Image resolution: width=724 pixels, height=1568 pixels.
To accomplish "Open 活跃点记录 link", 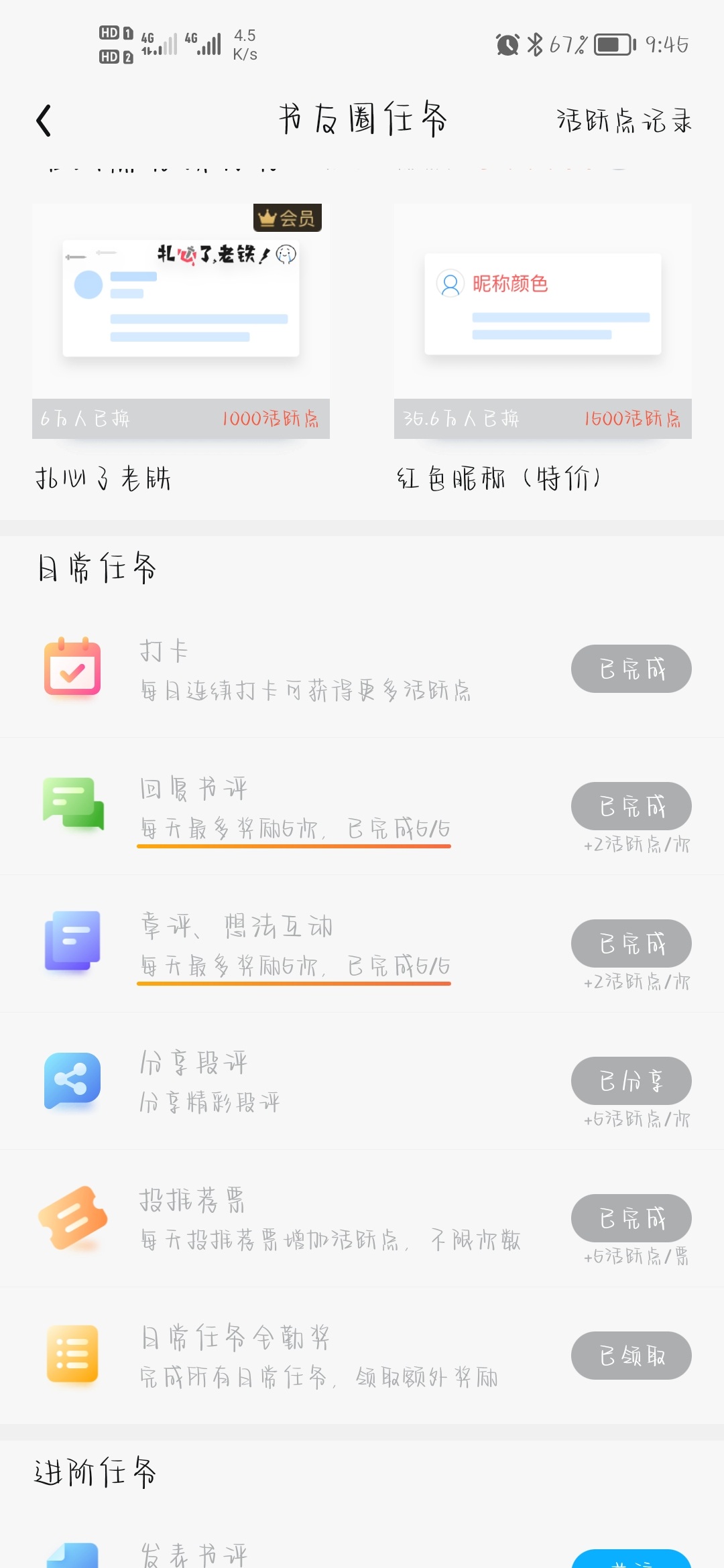I will (623, 121).
